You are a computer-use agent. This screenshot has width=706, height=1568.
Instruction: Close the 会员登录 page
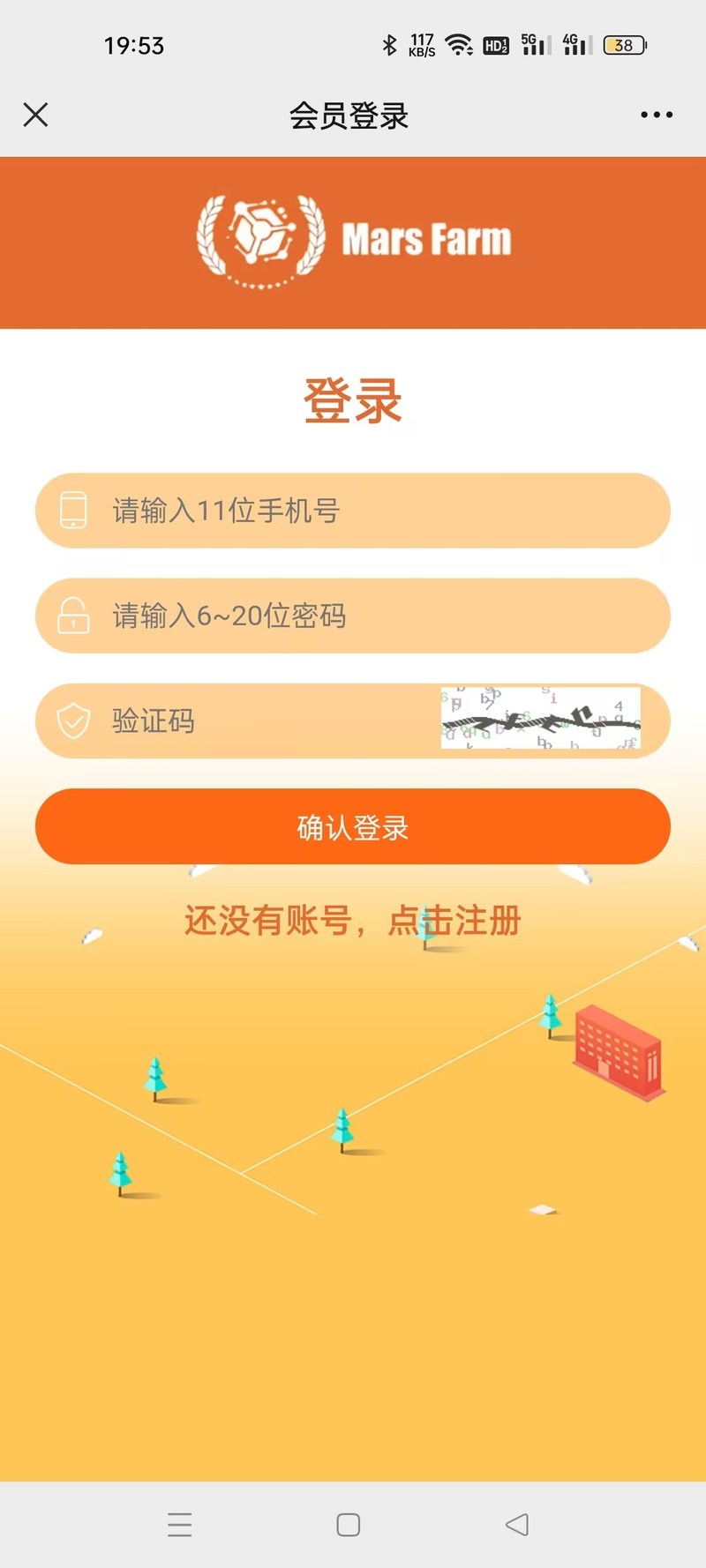(x=35, y=115)
